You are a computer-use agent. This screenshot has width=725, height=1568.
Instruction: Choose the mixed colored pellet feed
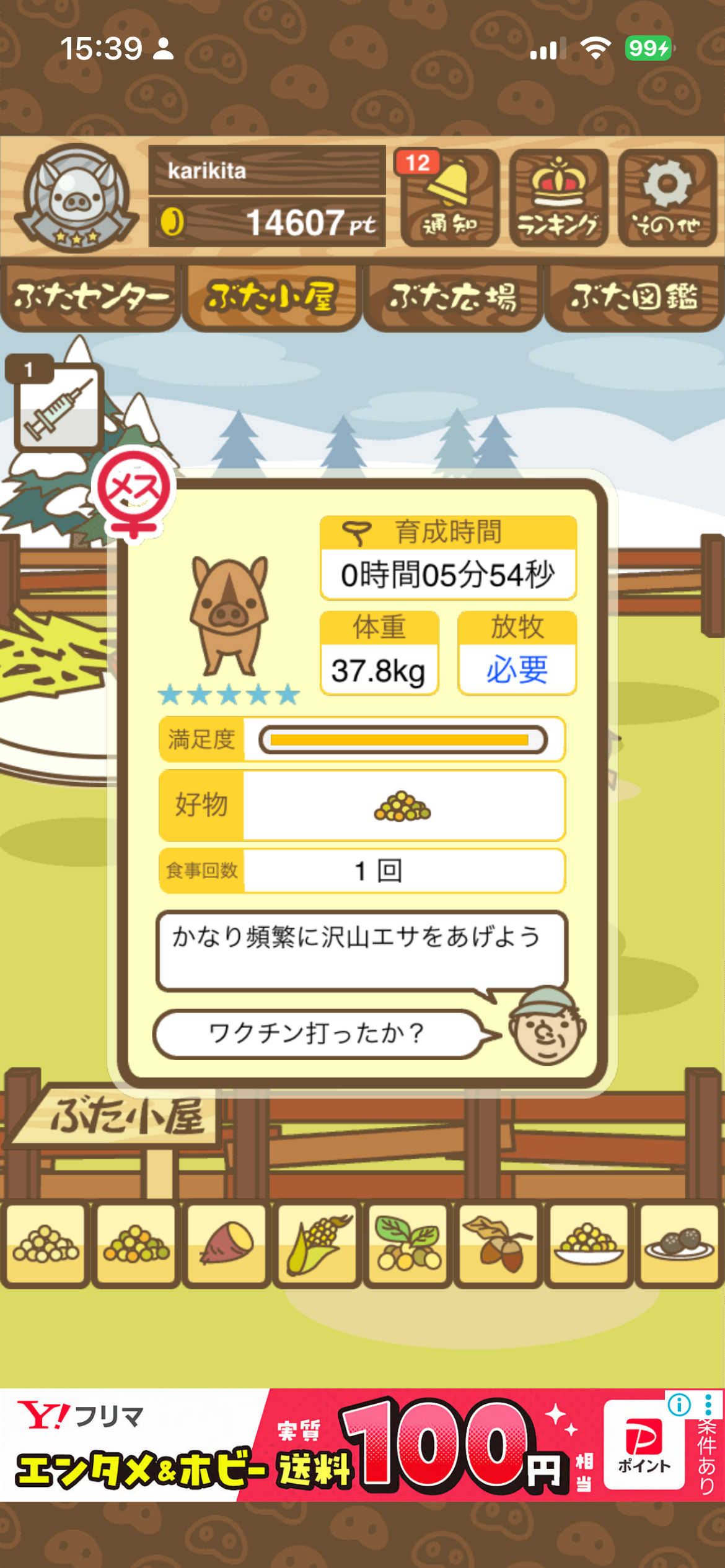click(x=136, y=1245)
